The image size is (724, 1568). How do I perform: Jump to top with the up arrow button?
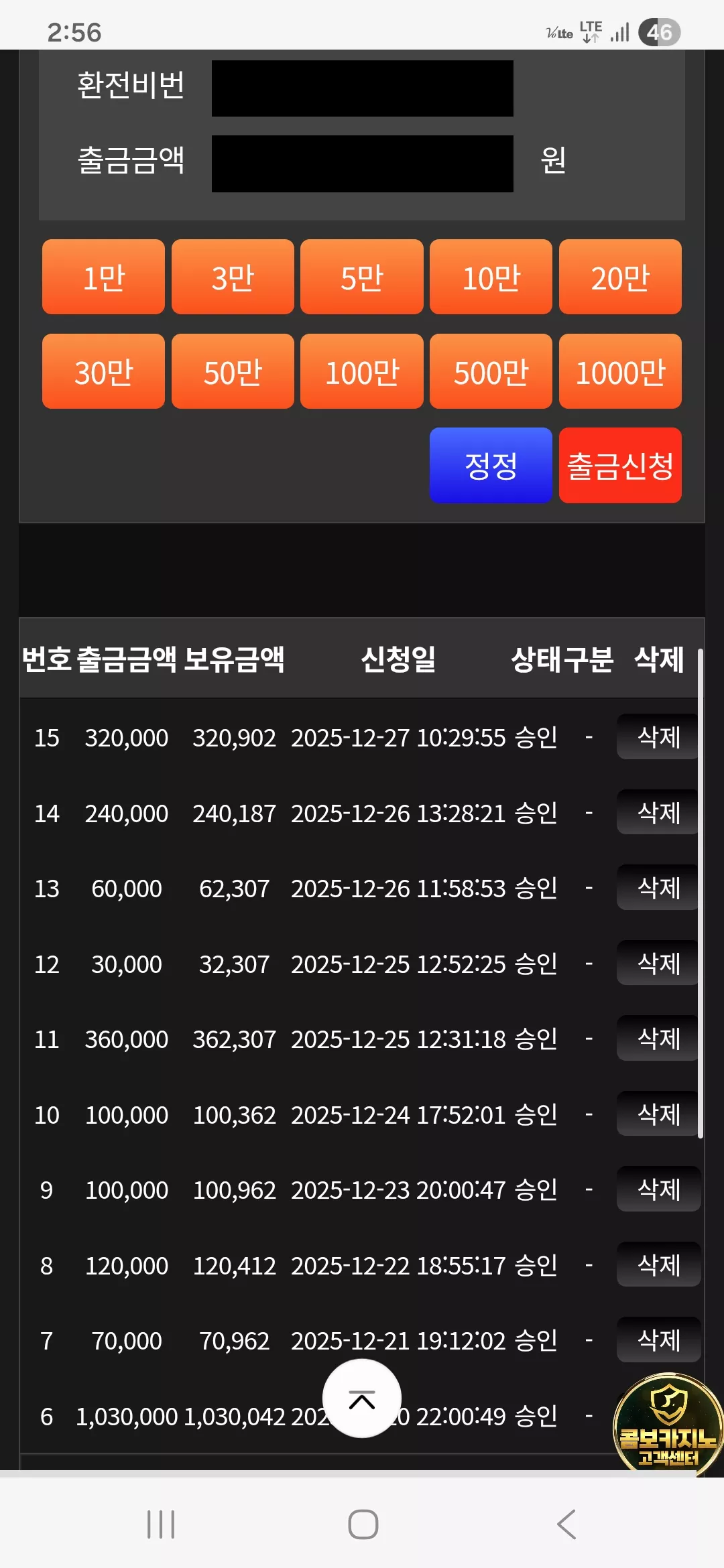pos(362,1398)
